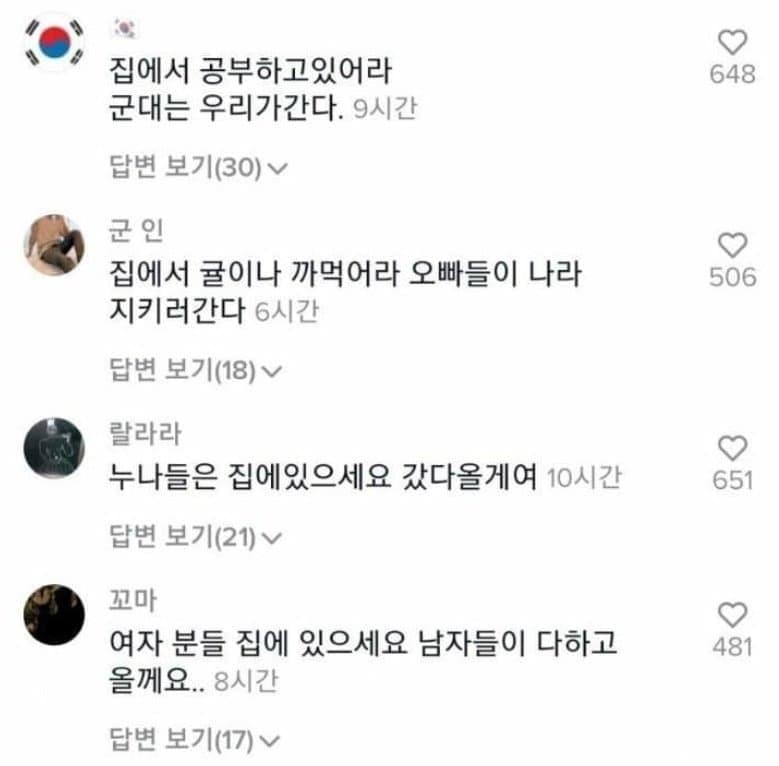The image size is (779, 766).
Task: Like 군 인's comment
Action: [x=733, y=244]
